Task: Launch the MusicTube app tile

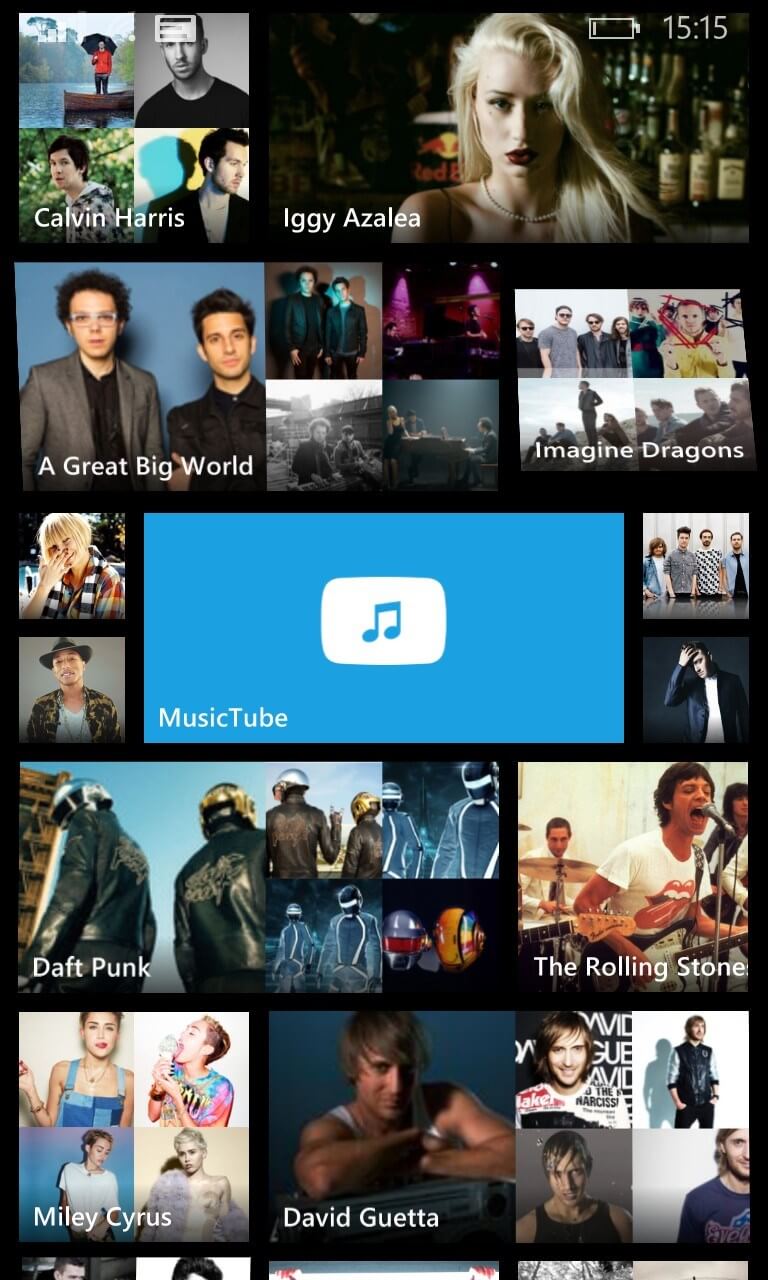Action: pyautogui.click(x=383, y=627)
